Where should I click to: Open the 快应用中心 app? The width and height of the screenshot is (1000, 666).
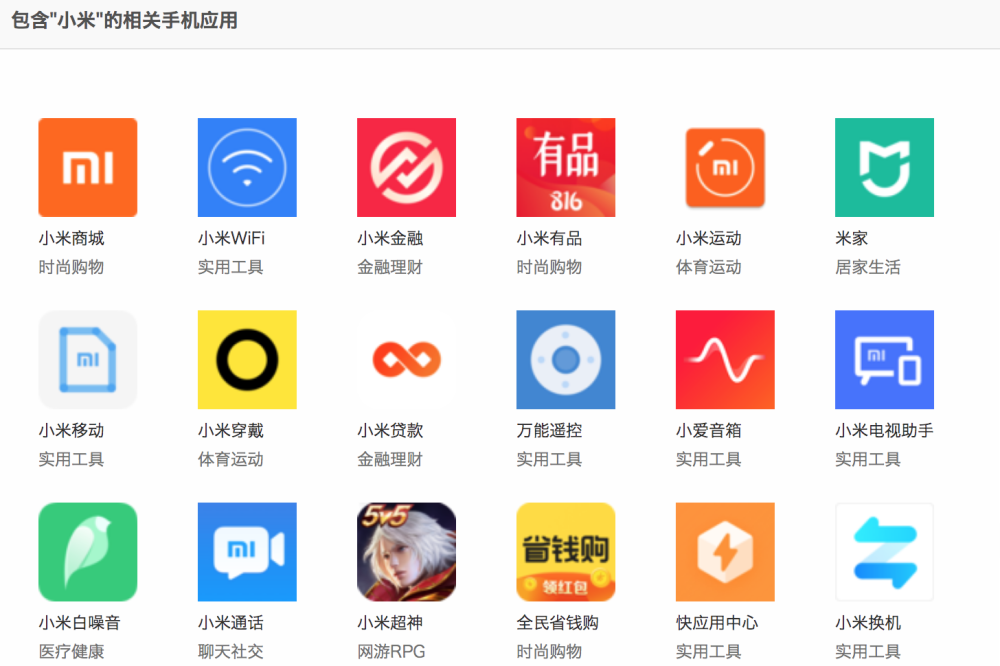(725, 552)
